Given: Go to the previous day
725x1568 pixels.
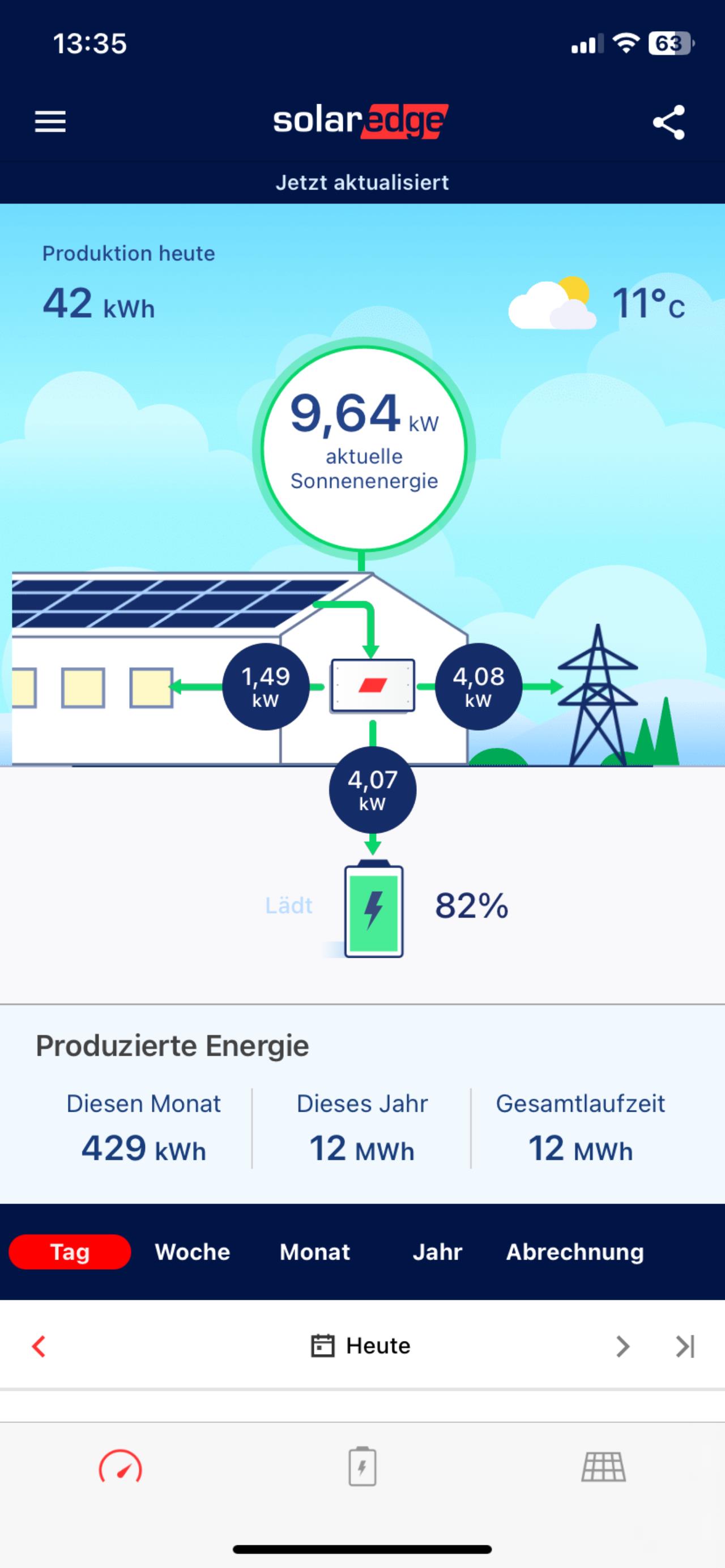Looking at the screenshot, I should [x=39, y=1347].
